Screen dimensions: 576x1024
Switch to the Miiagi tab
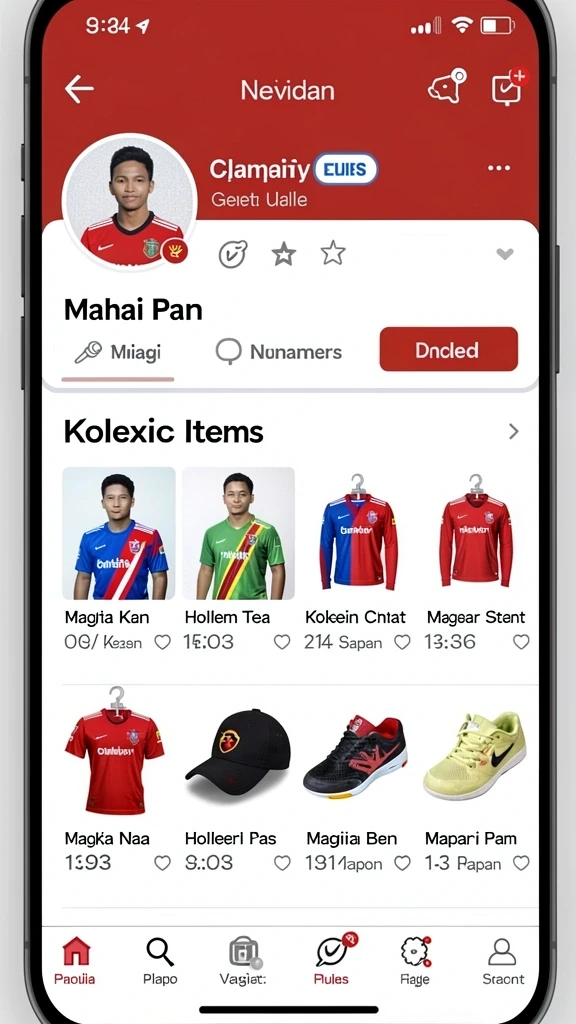118,352
